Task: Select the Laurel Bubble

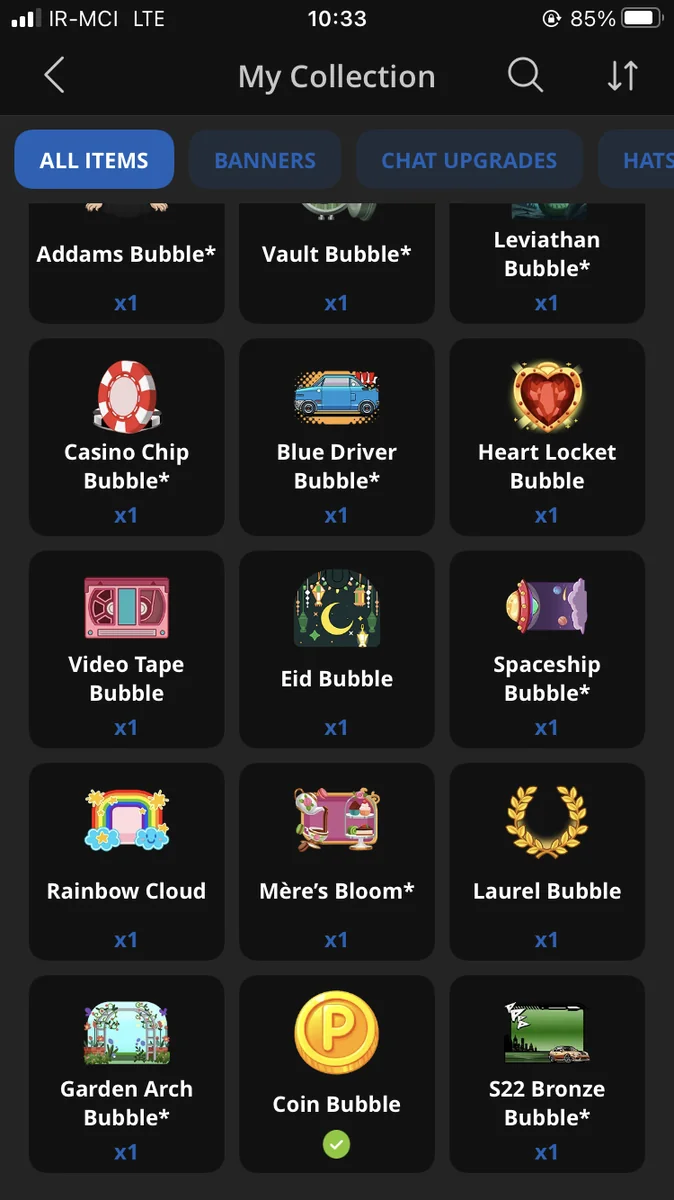Action: [547, 862]
